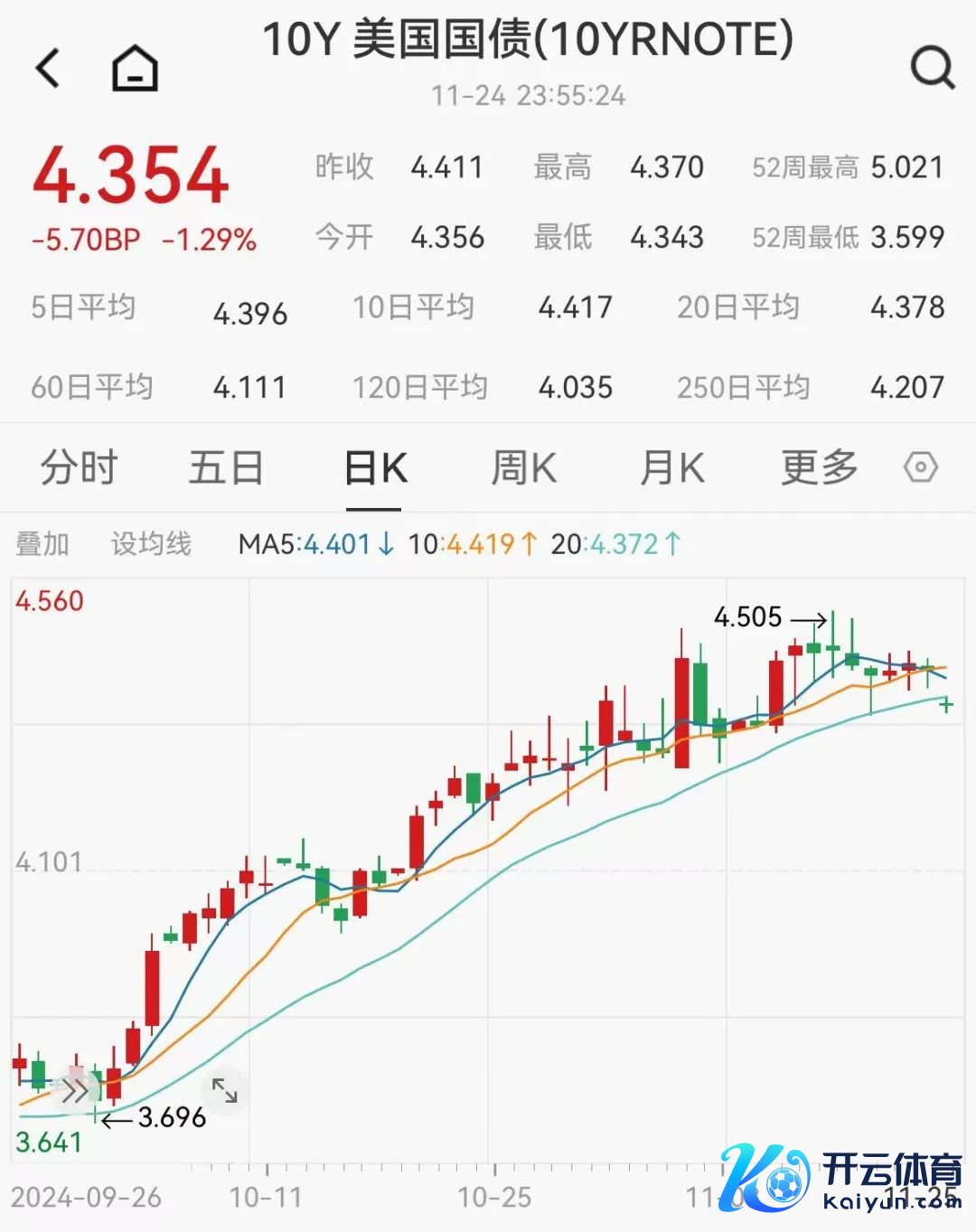The image size is (976, 1232).
Task: Switch to the 五日 chart tab
Action: pos(226,468)
